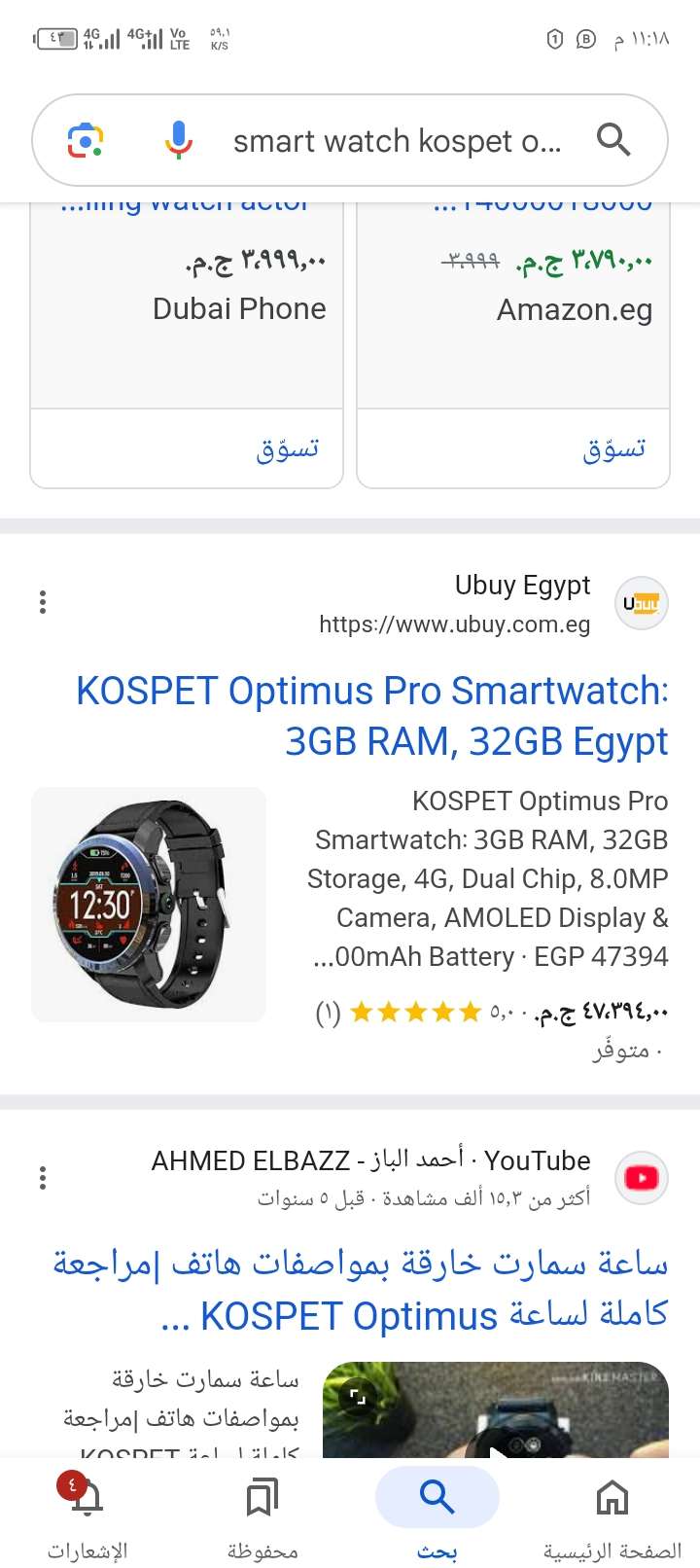Image resolution: width=700 pixels, height=1568 pixels.
Task: Go to the الصفحة الرئيسية home tab
Action: pyautogui.click(x=612, y=1515)
